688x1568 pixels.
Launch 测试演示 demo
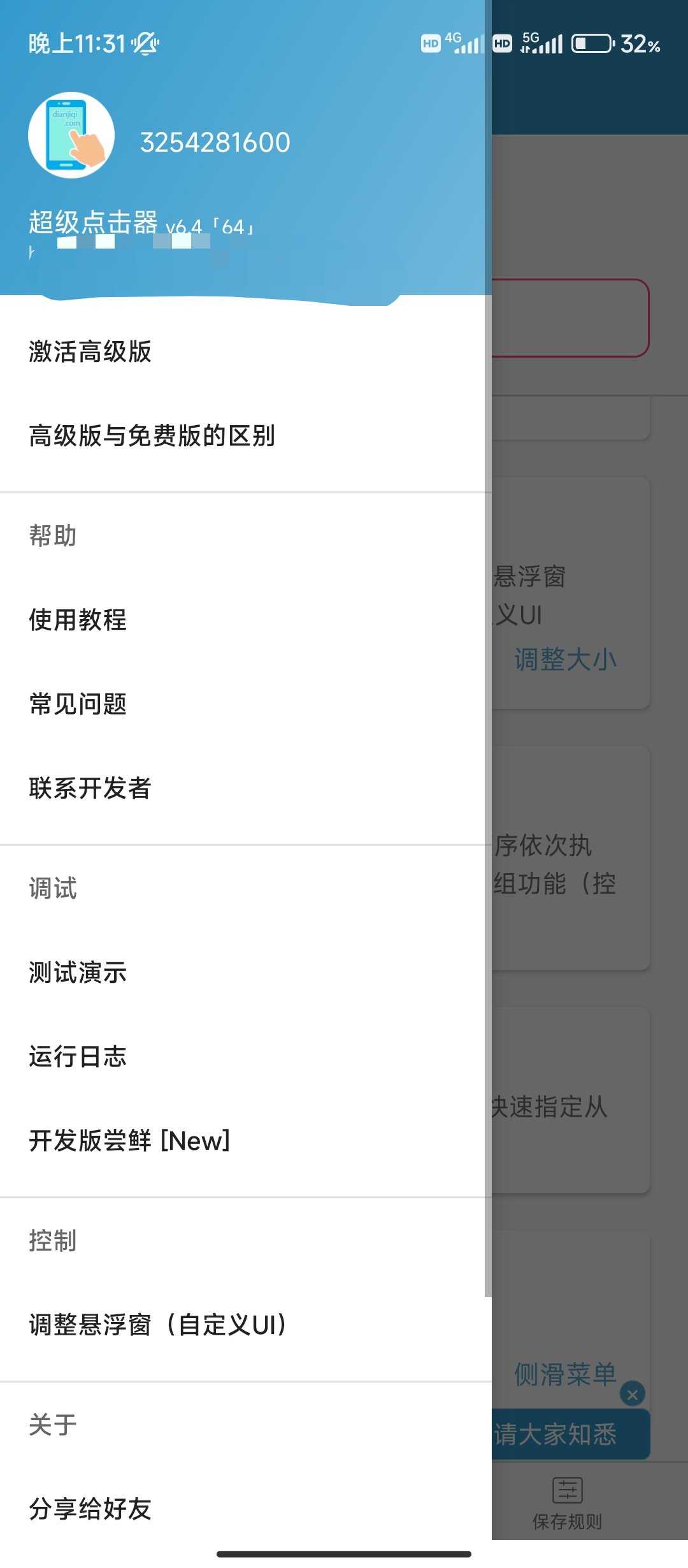78,973
